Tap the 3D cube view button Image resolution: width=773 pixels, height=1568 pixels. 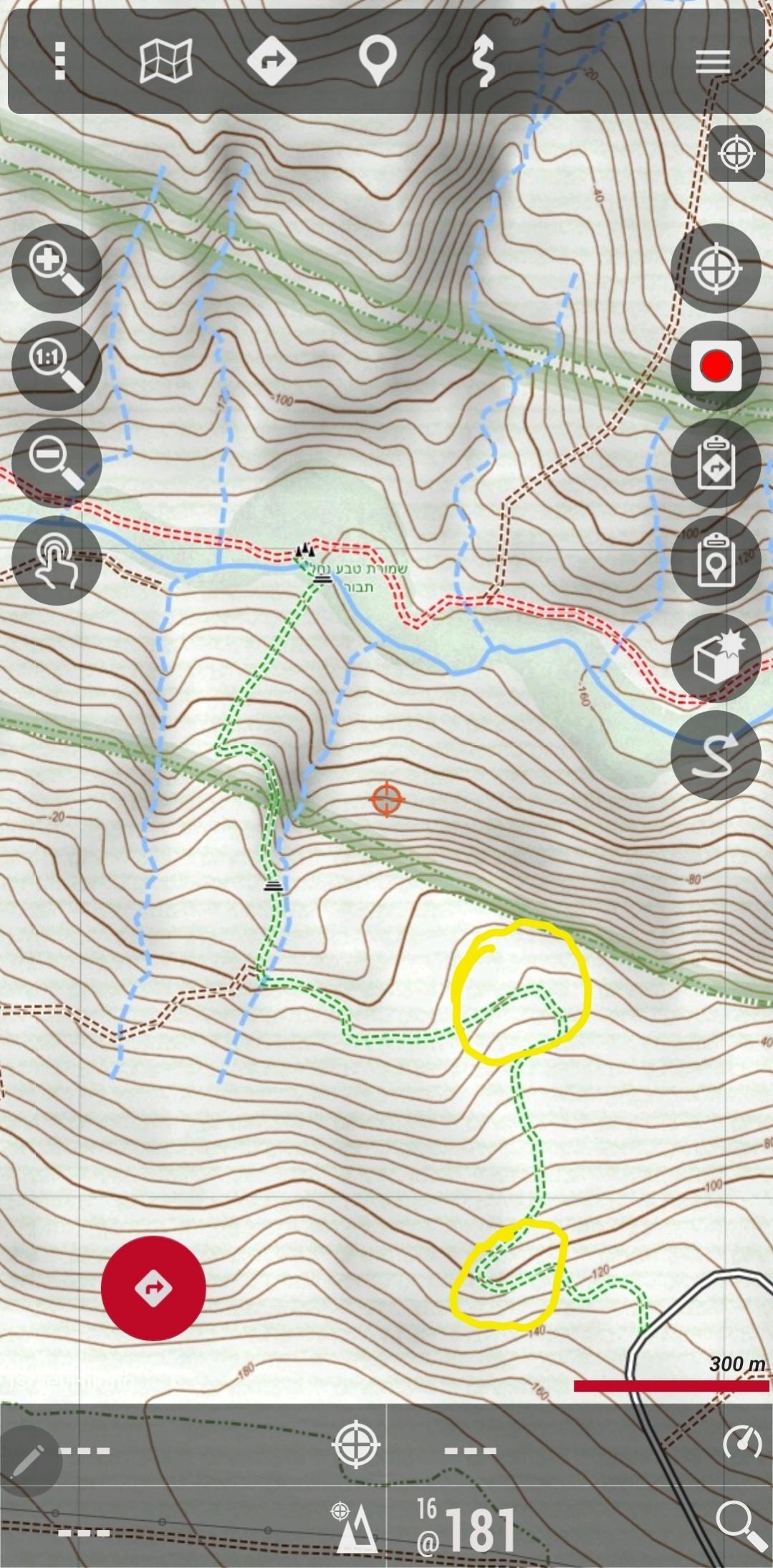click(715, 657)
